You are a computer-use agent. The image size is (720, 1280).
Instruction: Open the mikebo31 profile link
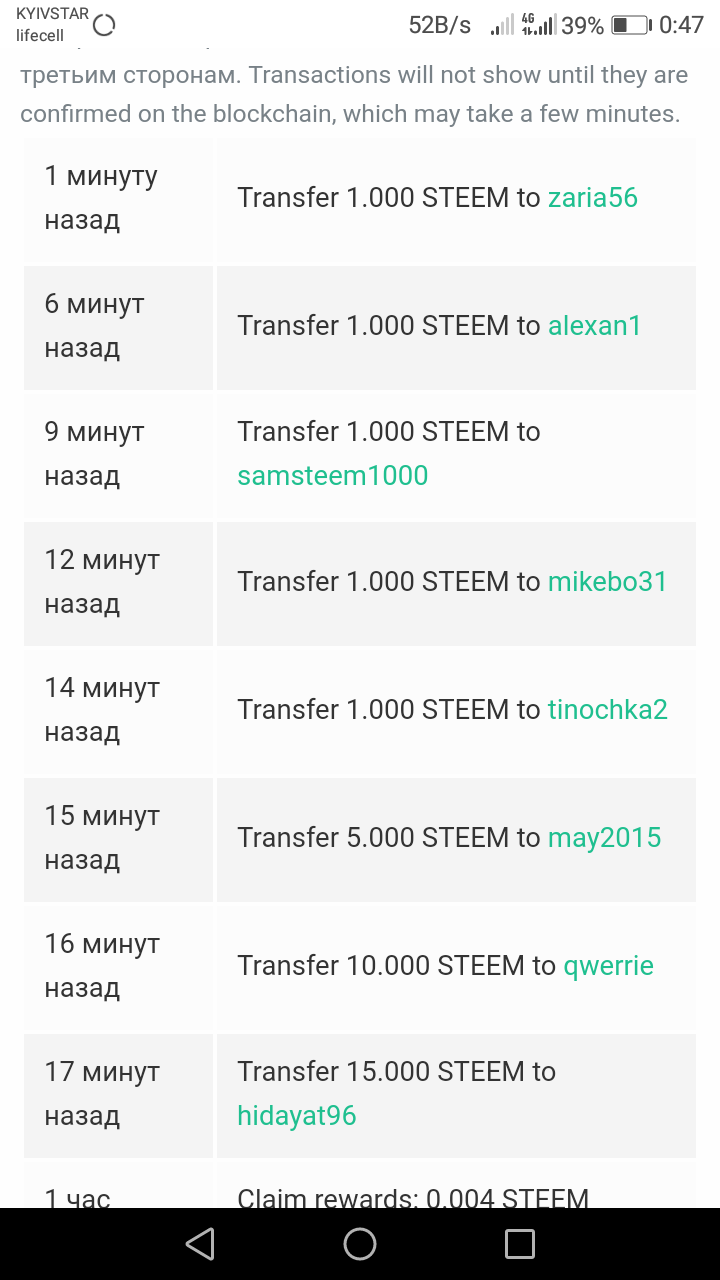click(x=607, y=582)
